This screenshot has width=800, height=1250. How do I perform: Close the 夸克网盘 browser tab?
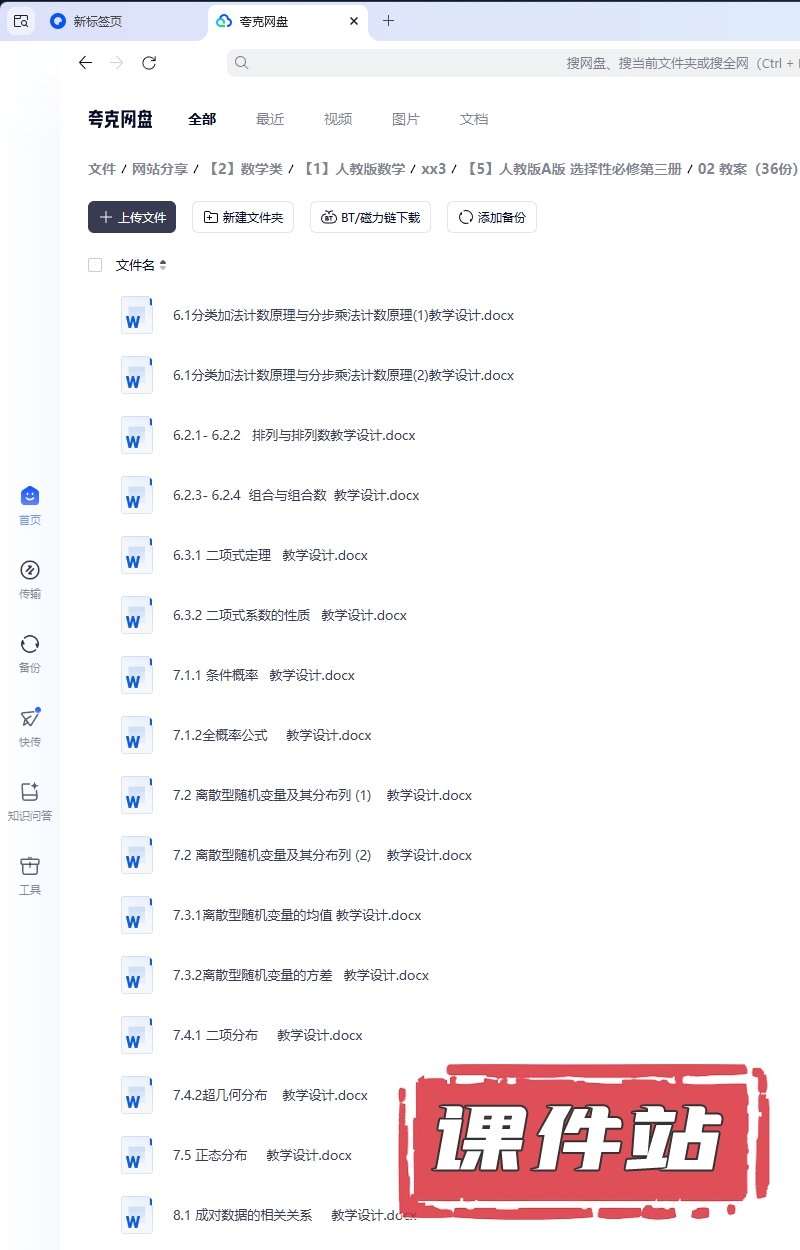click(354, 21)
